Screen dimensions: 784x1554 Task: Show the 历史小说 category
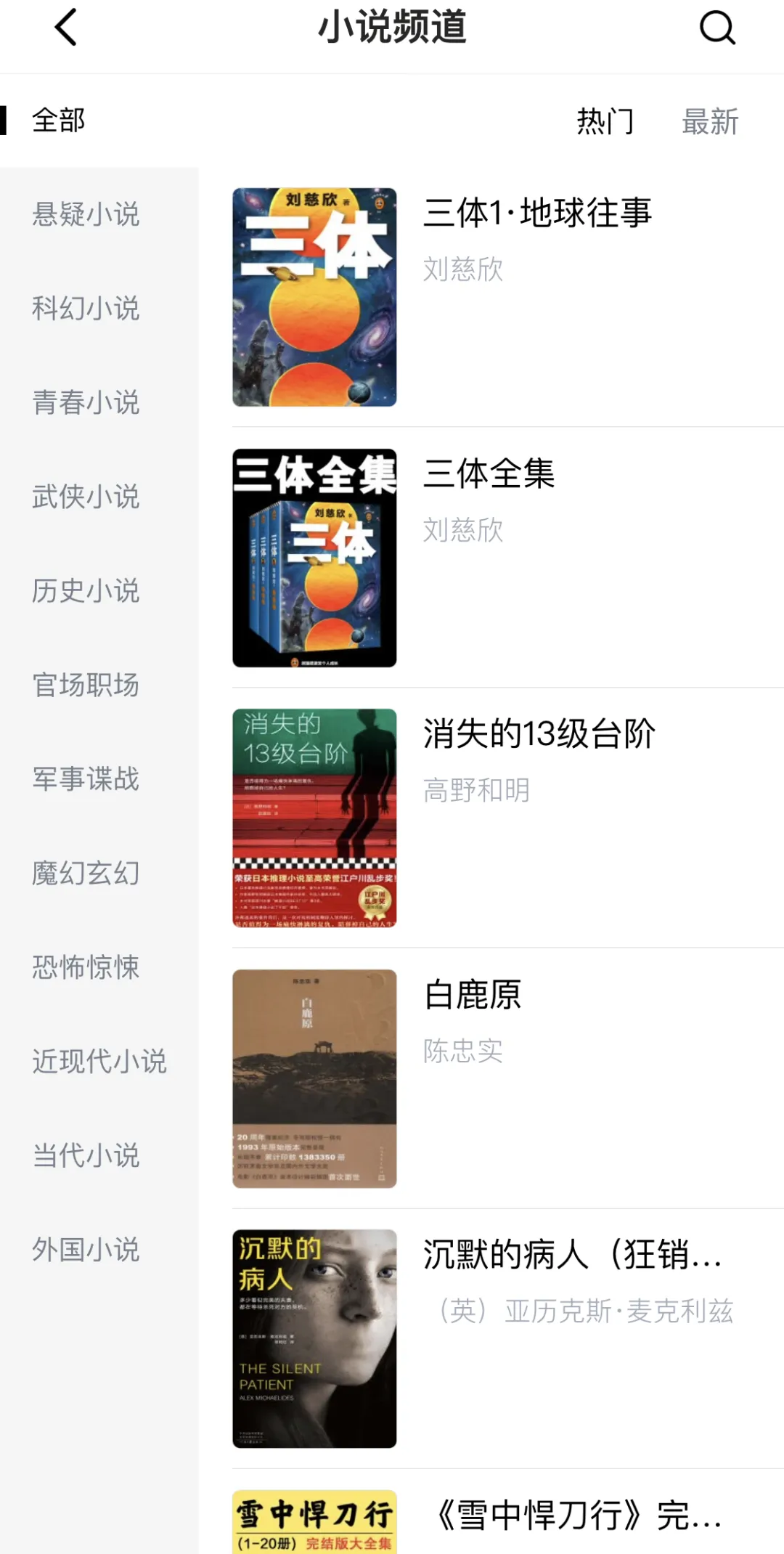tap(86, 591)
